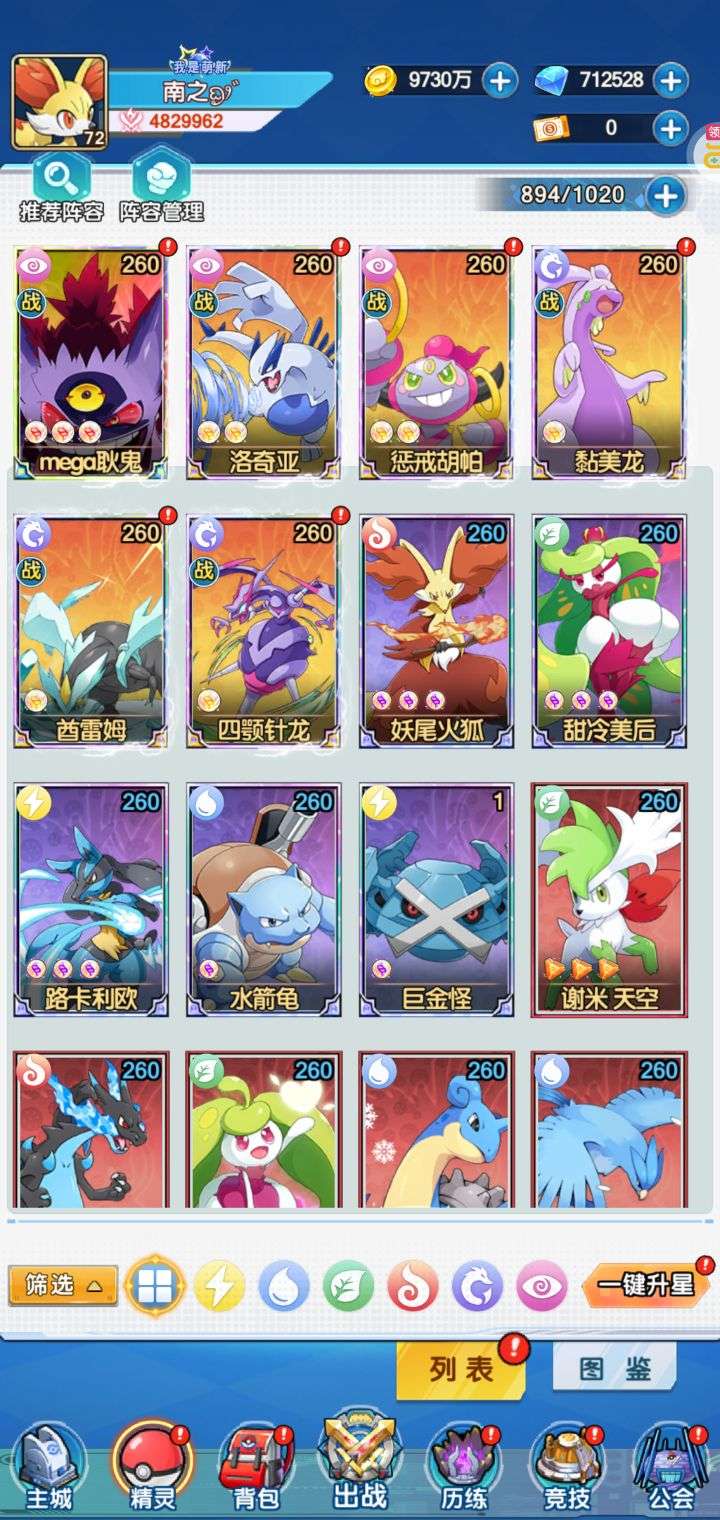Open 阵容管理 lineup management

coord(161,186)
